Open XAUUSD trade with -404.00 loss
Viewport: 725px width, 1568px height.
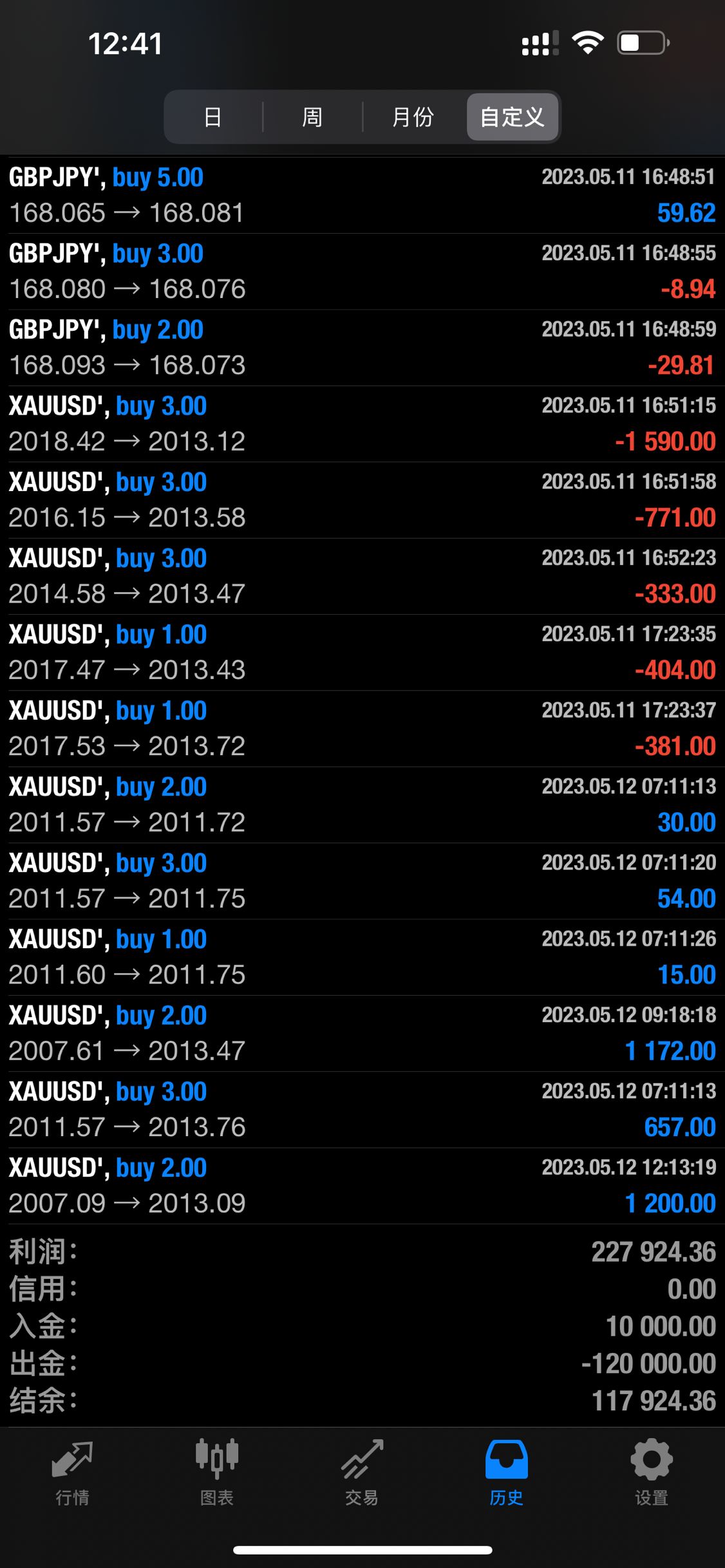[362, 652]
